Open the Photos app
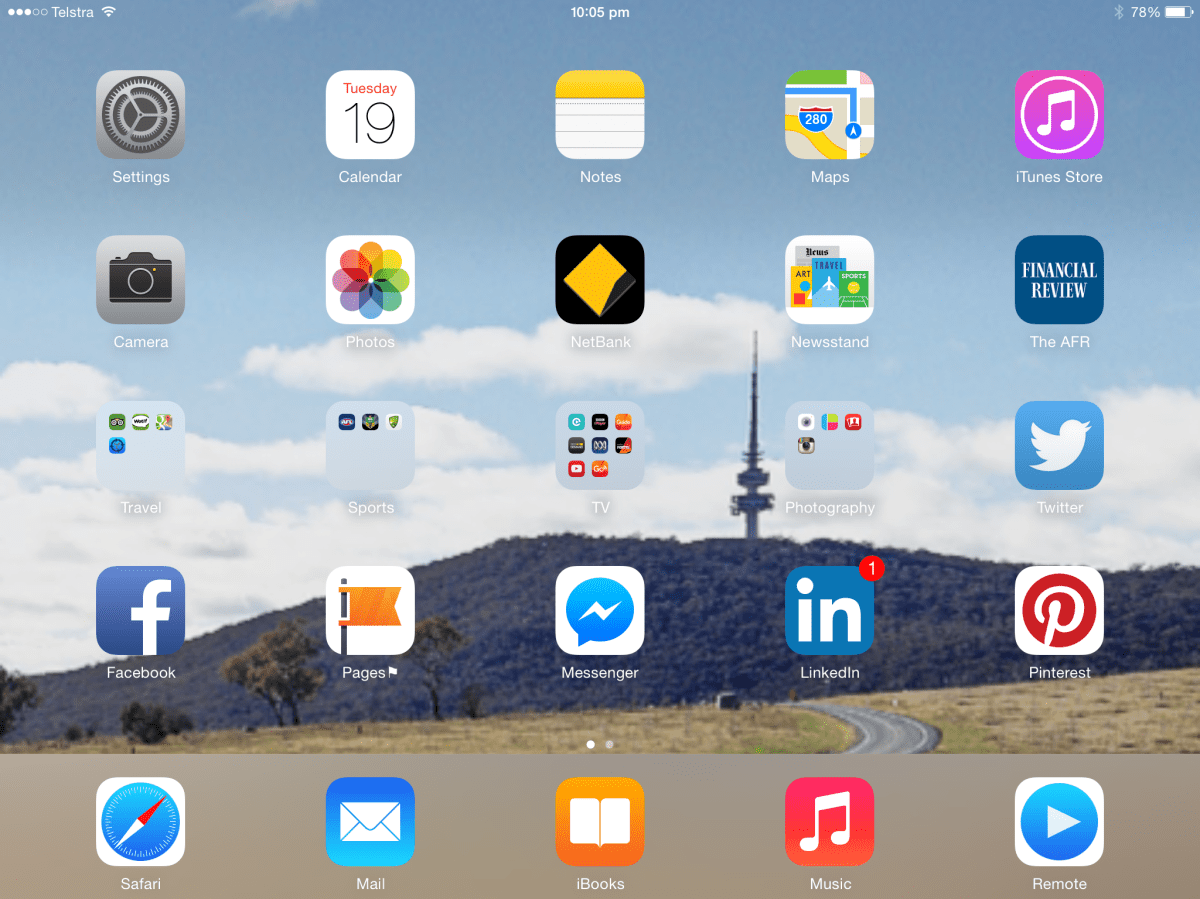 pos(370,280)
